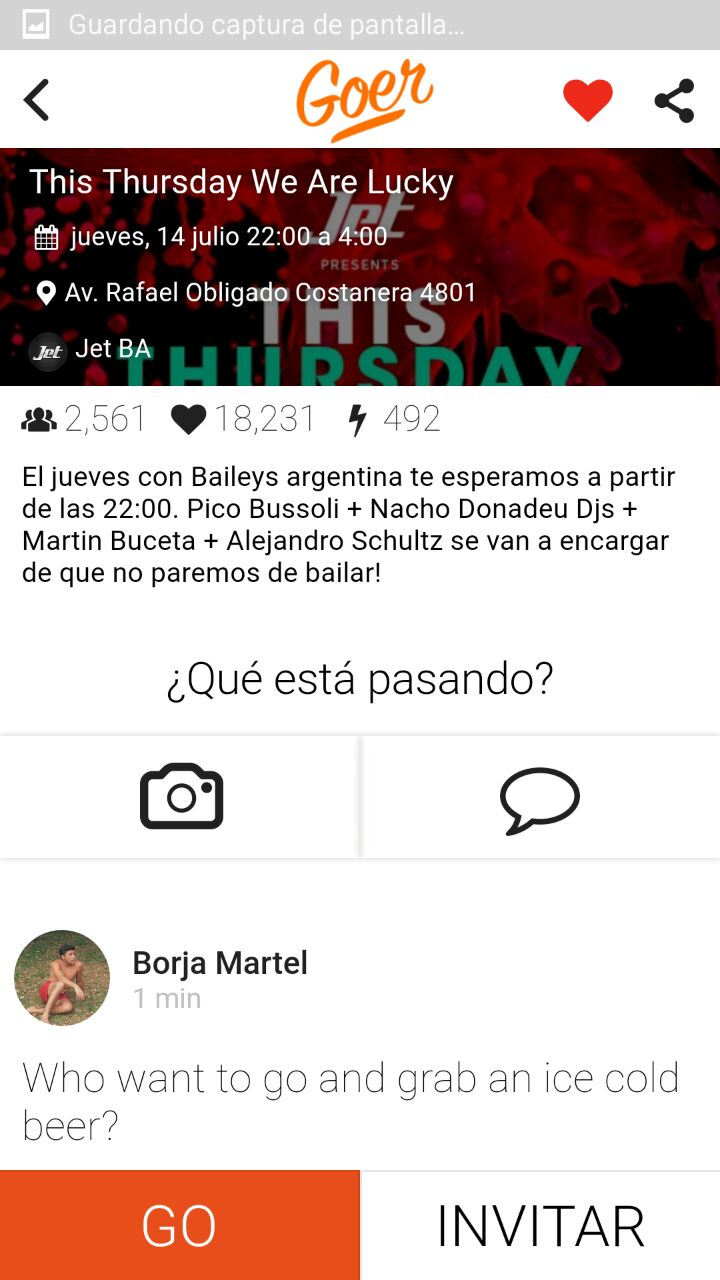Go back using the arrow icon
The image size is (720, 1280).
pos(37,100)
